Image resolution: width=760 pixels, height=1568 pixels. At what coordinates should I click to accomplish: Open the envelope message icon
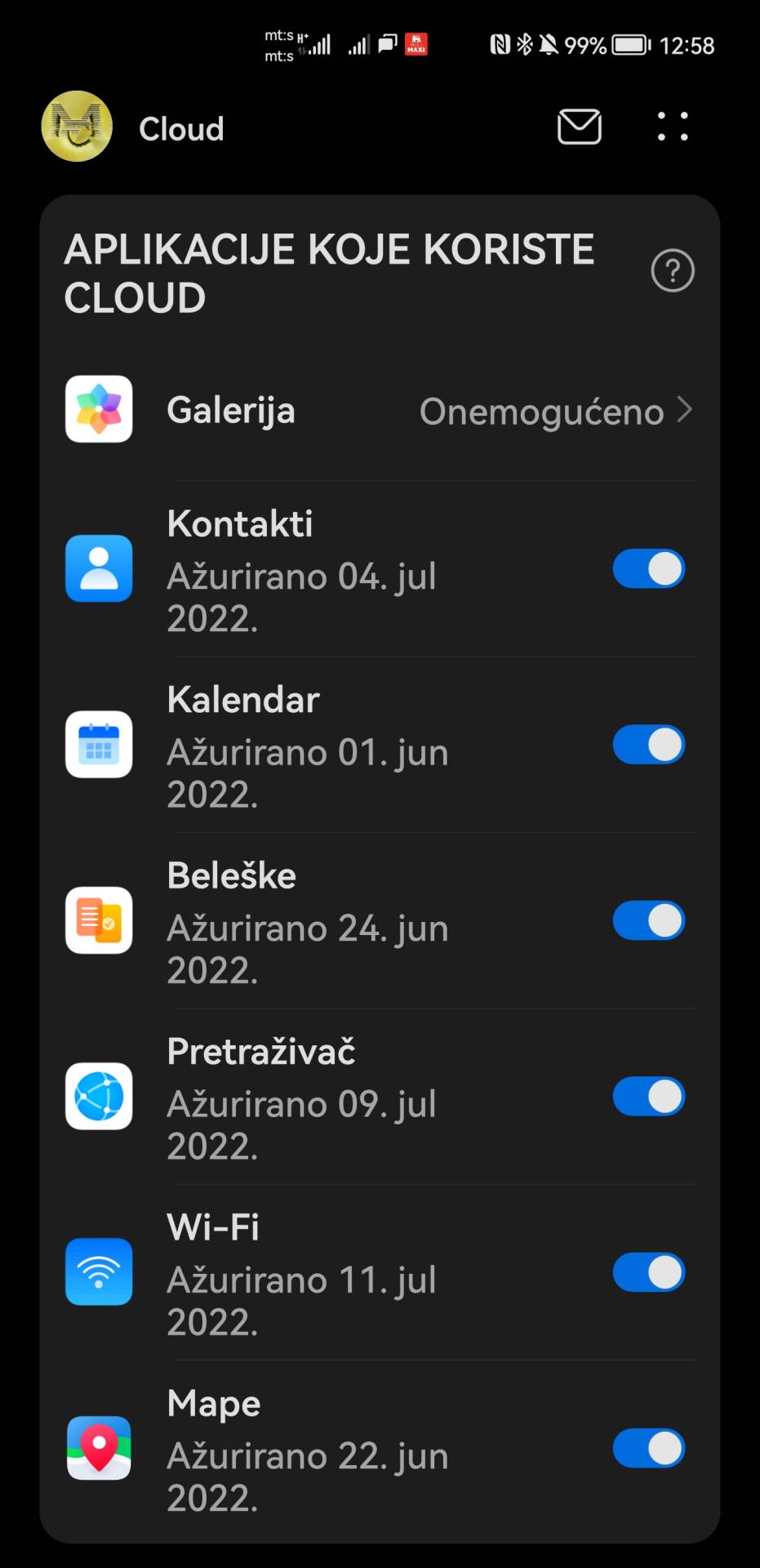[x=579, y=127]
